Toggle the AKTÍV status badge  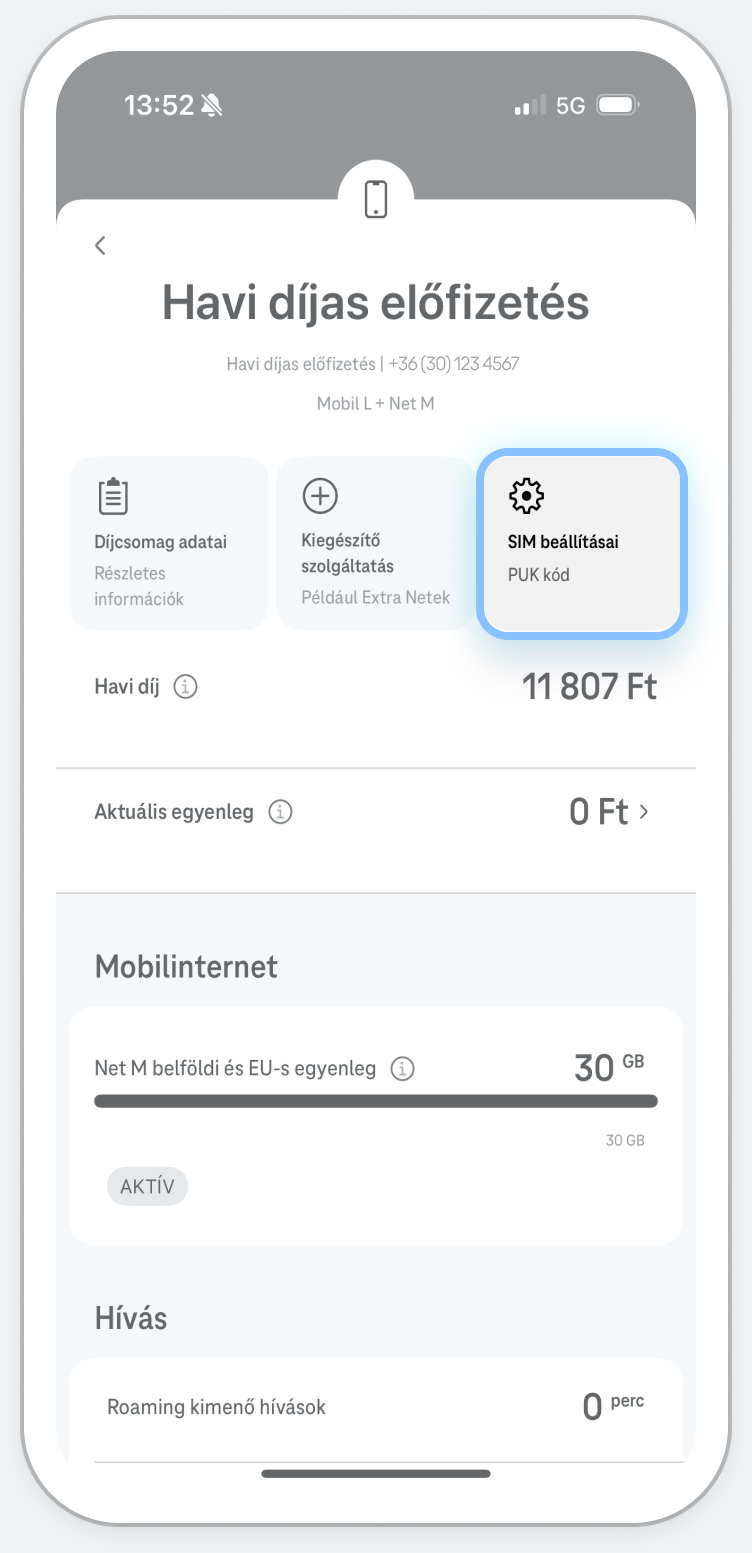click(147, 1186)
